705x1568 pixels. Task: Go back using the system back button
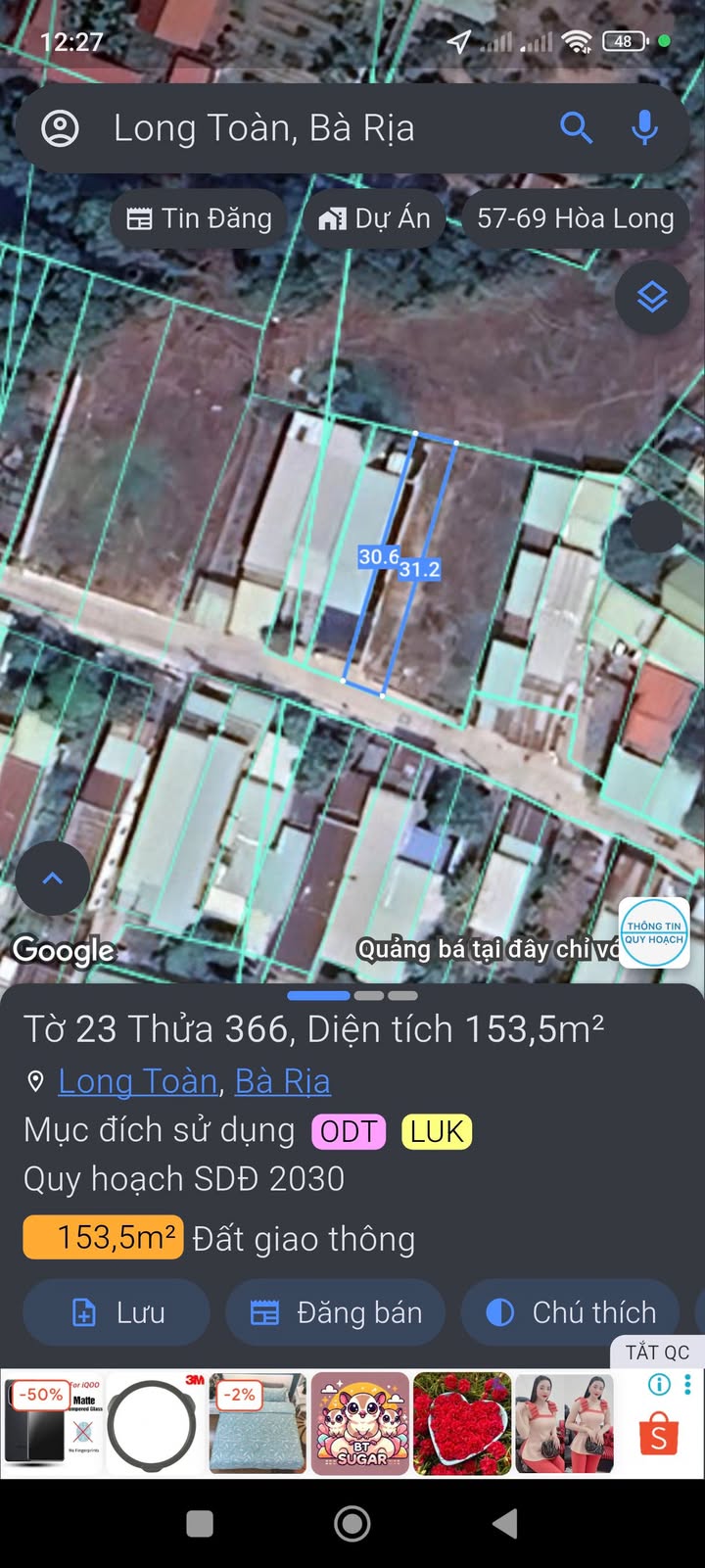(505, 1524)
